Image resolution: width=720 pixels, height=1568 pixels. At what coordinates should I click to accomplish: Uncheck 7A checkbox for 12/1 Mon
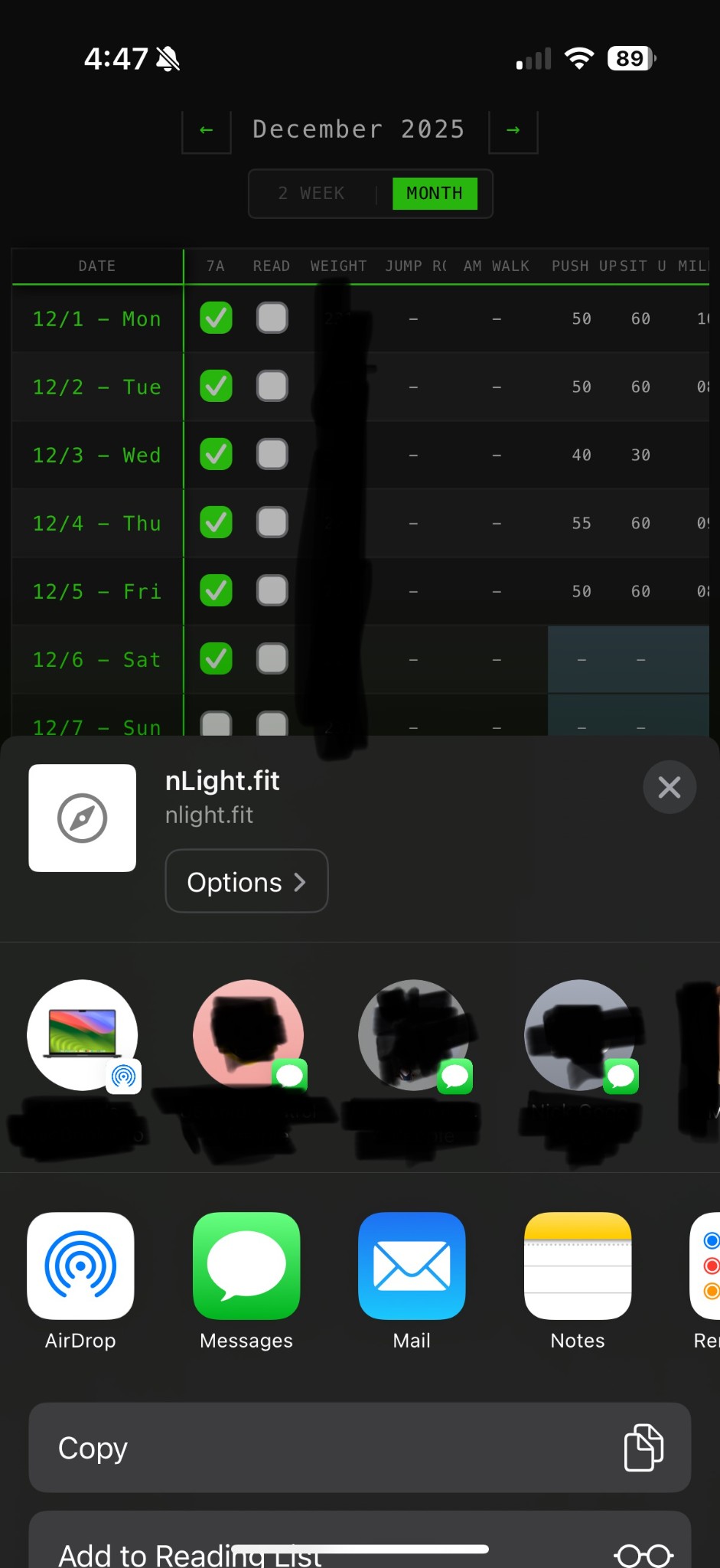217,318
